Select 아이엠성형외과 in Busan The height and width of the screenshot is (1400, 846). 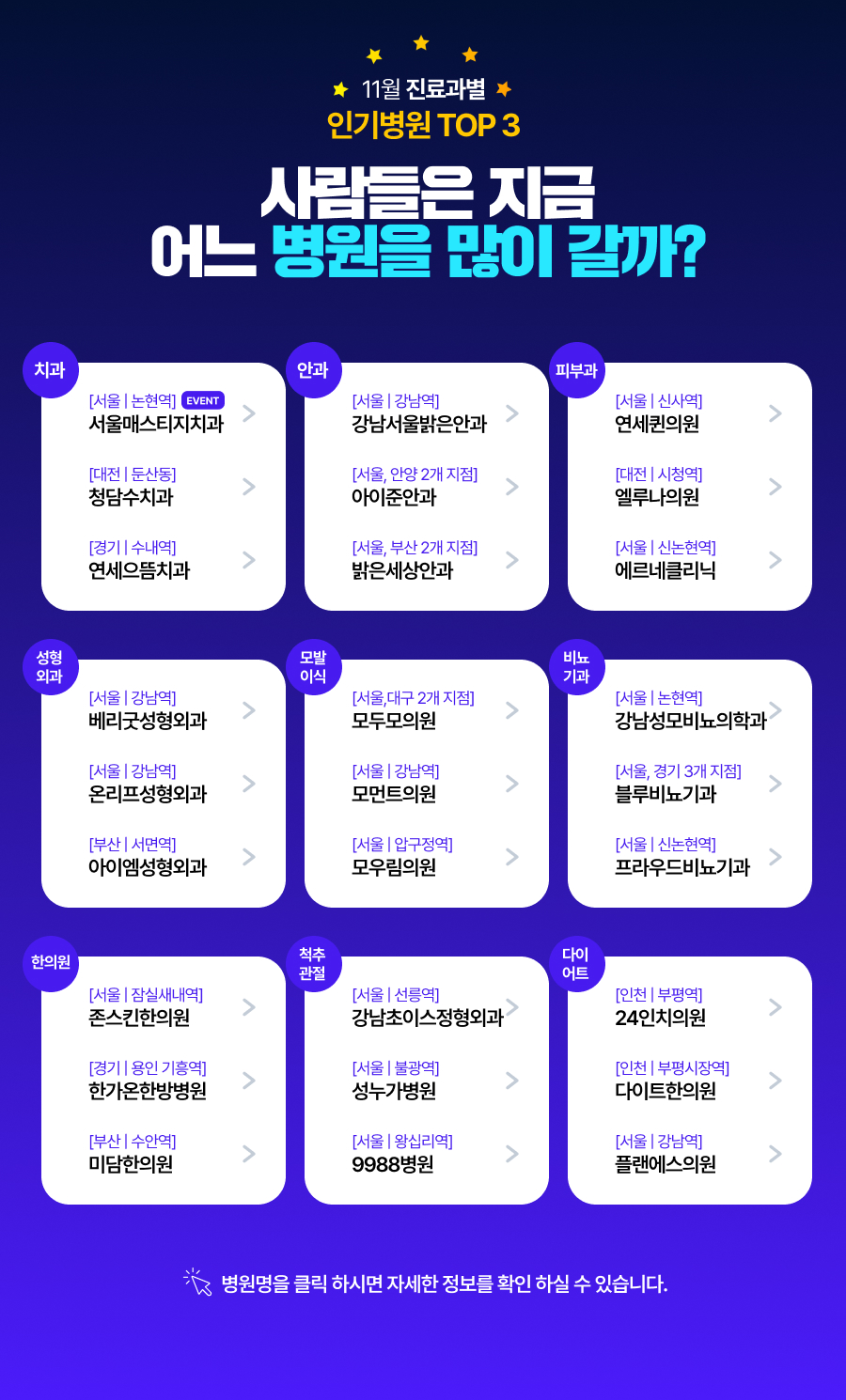(148, 867)
